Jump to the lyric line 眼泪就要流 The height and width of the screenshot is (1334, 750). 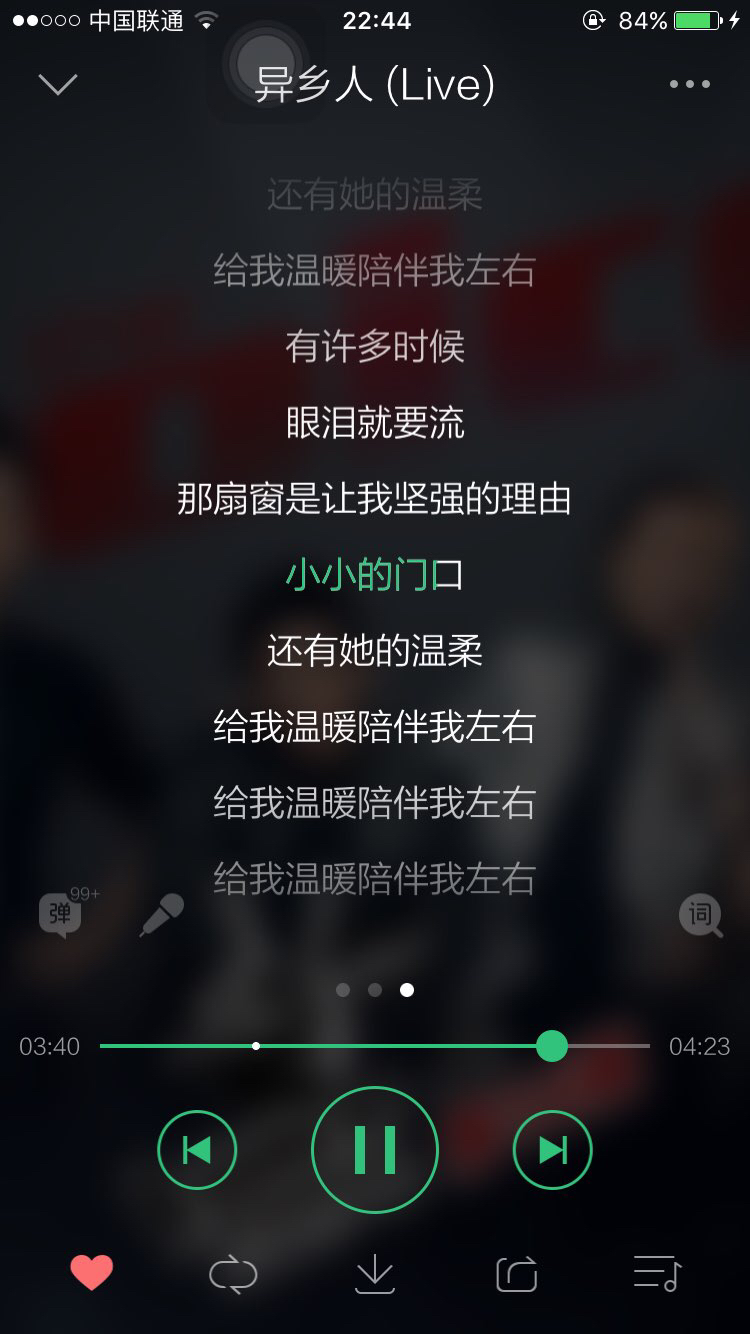tap(375, 423)
